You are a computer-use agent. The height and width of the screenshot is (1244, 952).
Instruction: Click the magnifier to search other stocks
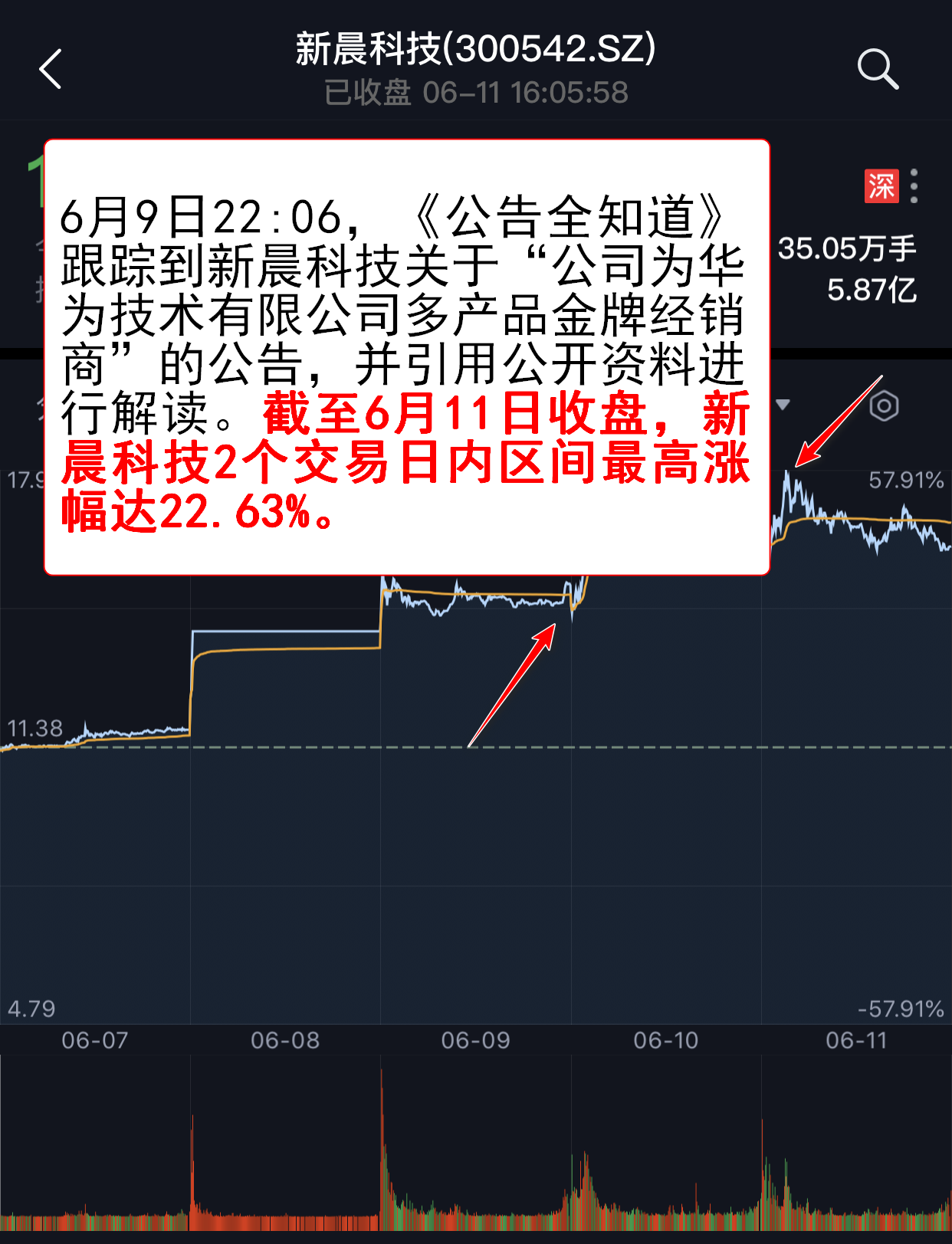point(876,68)
